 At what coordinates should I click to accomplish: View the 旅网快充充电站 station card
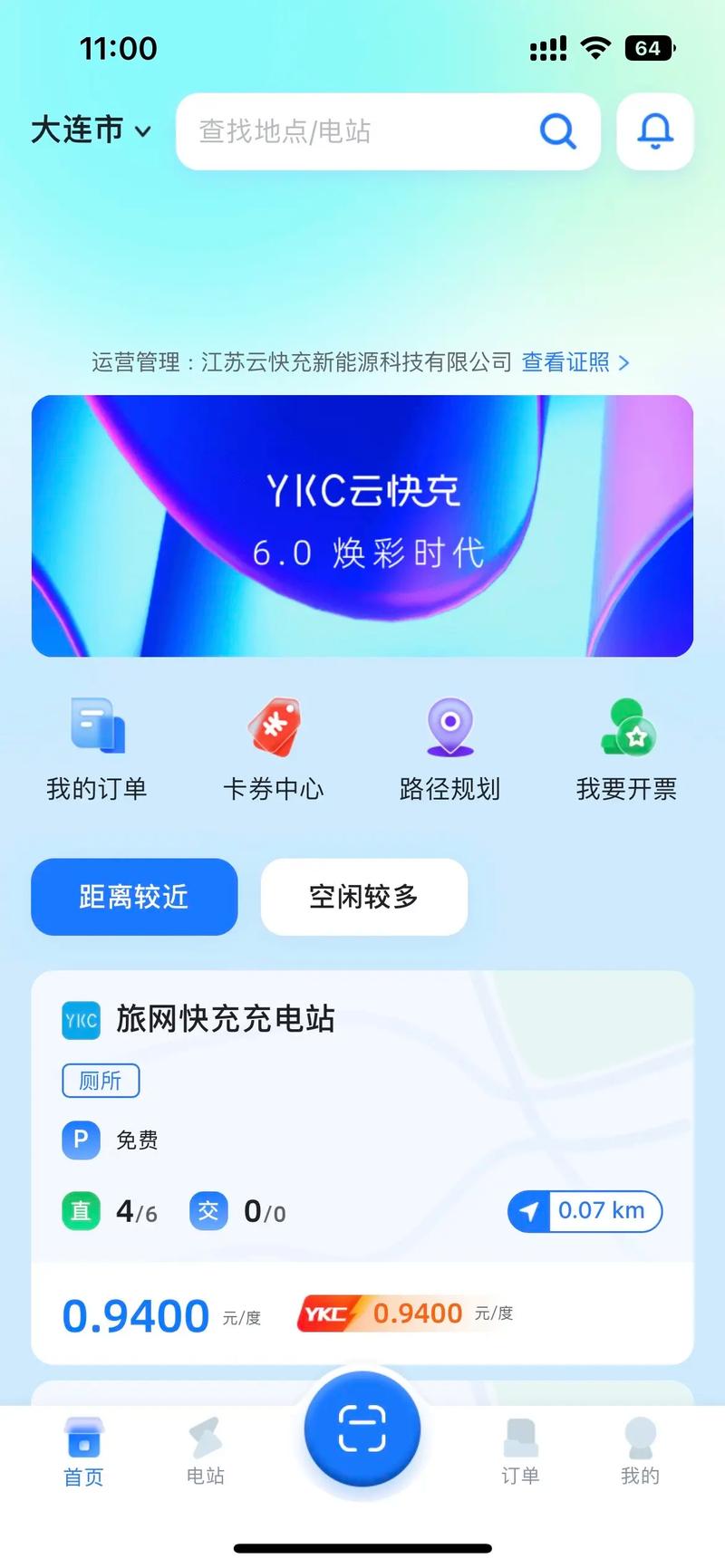(x=226, y=1019)
